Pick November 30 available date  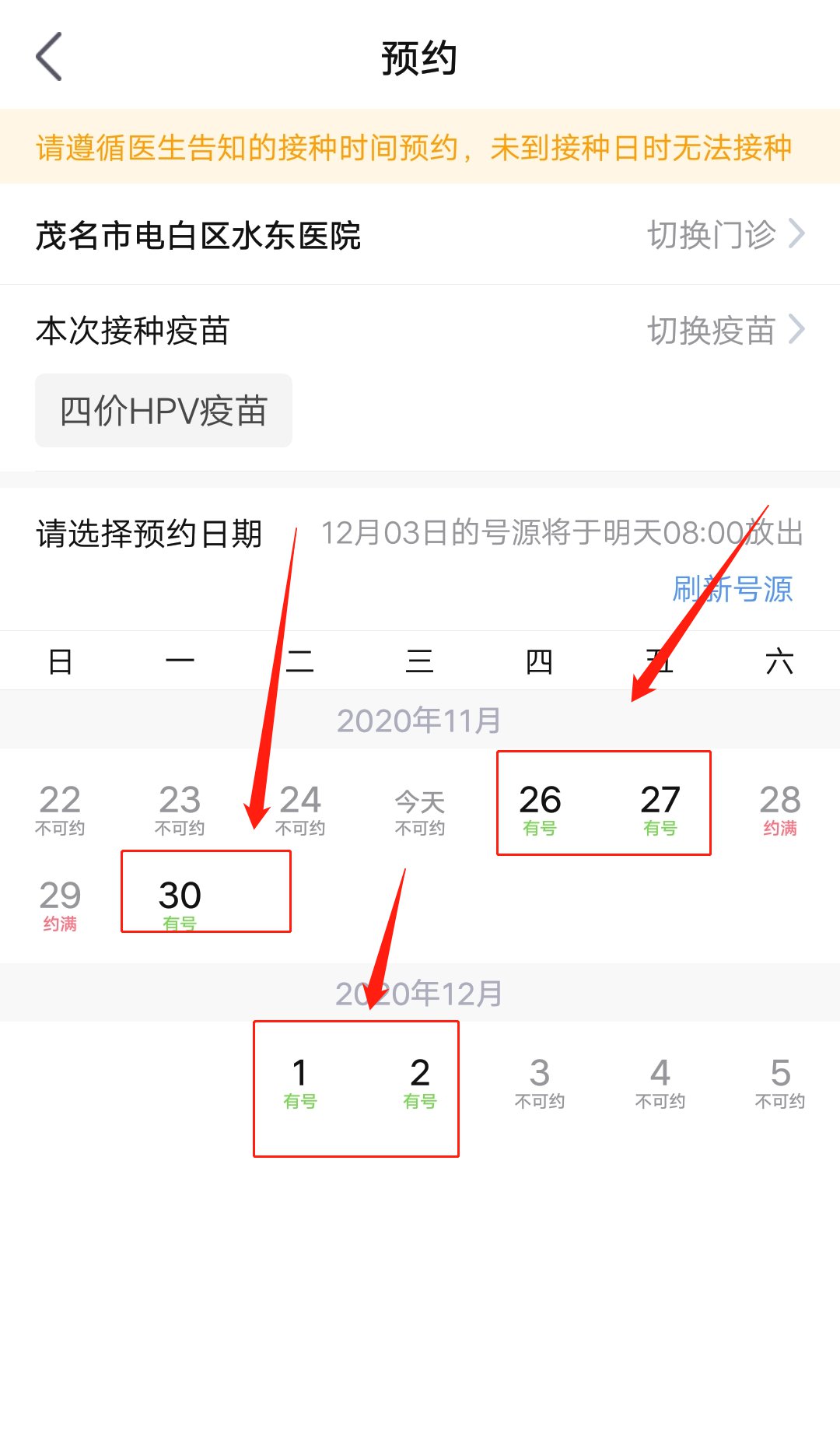(x=180, y=903)
